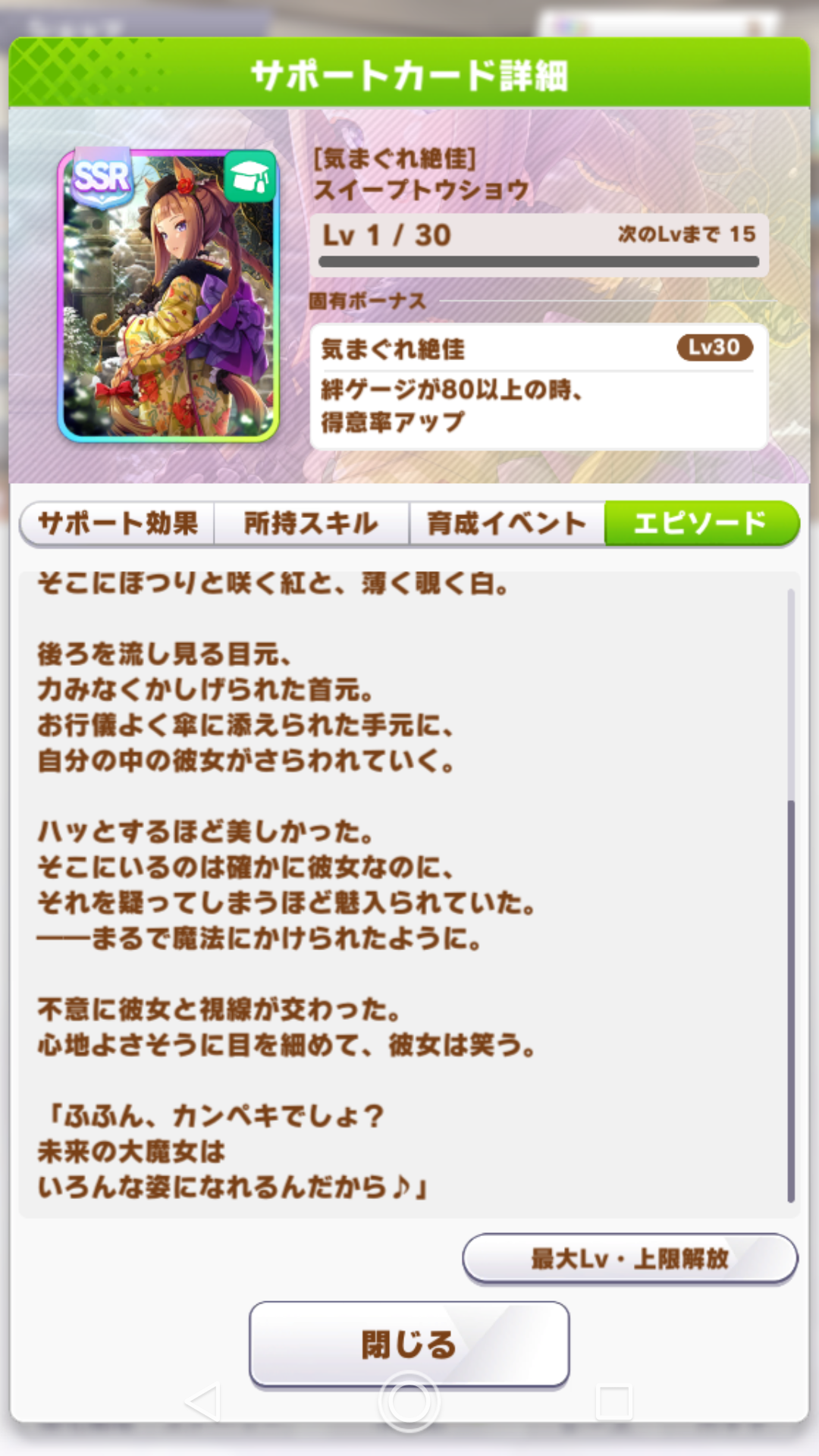
Task: Open 最大Lv・上限解放 settings
Action: (629, 1259)
